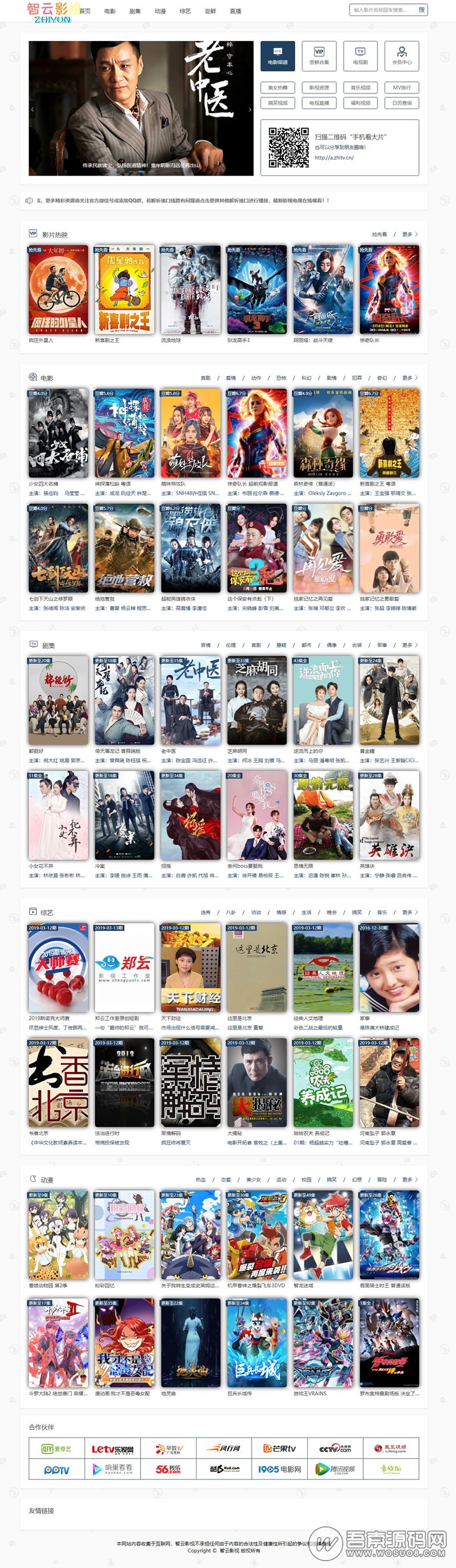Switch to the 剧集 nav tab
Screen dimensions: 456x1568
[135, 11]
